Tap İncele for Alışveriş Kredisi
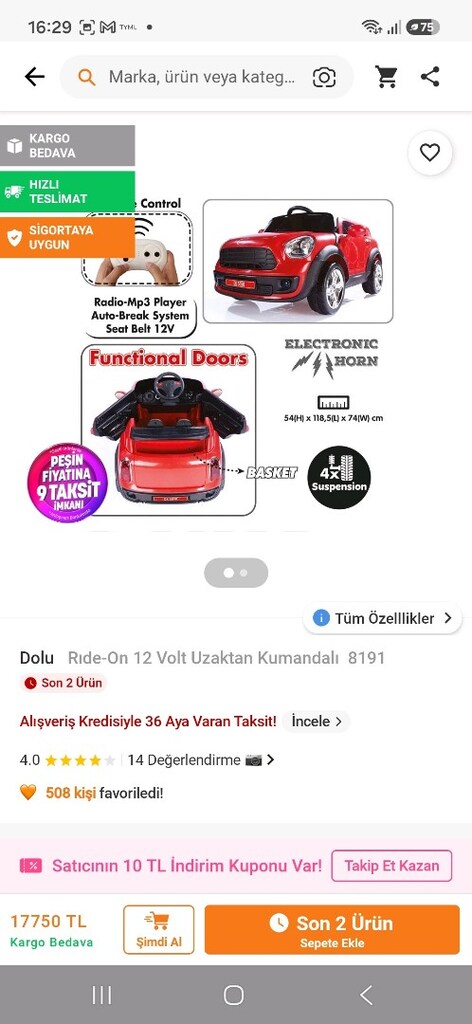Screen dimensions: 472x1024 tap(317, 722)
